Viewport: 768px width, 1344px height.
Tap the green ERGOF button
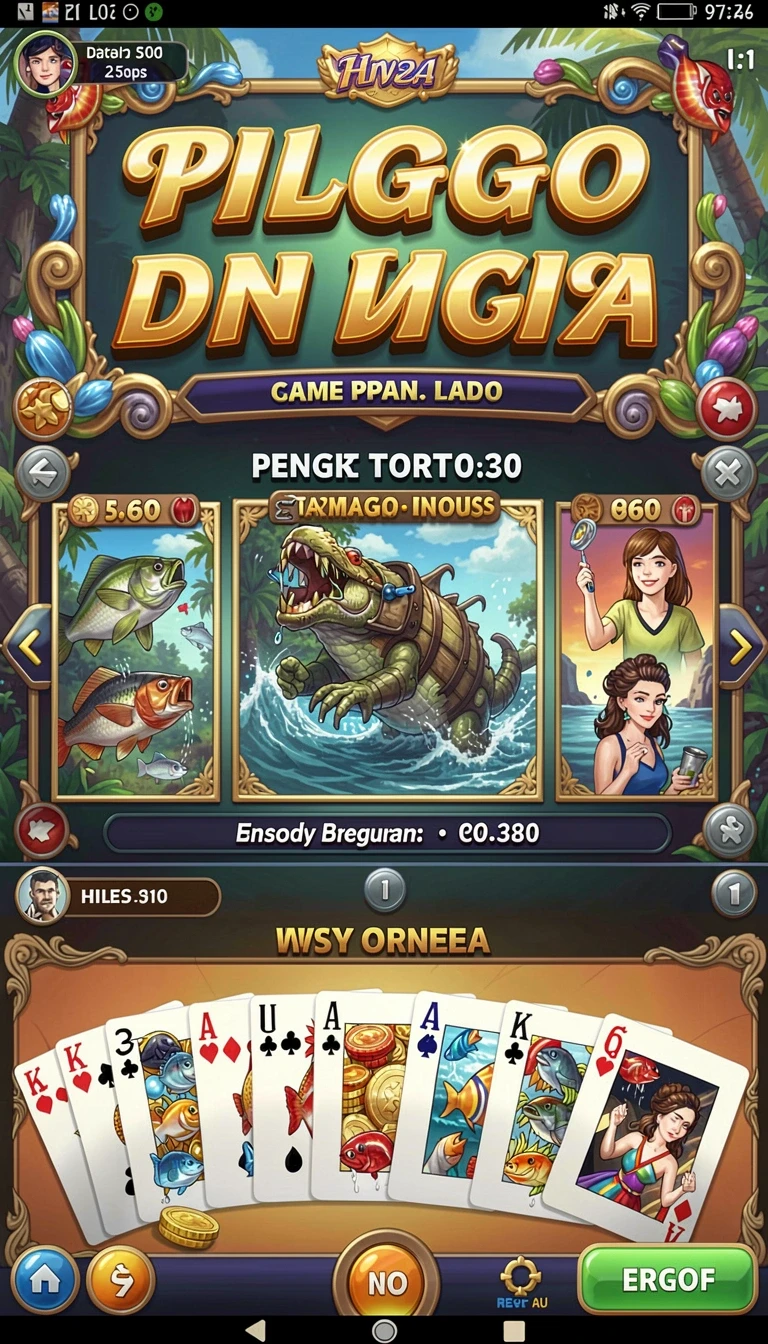coord(667,1279)
